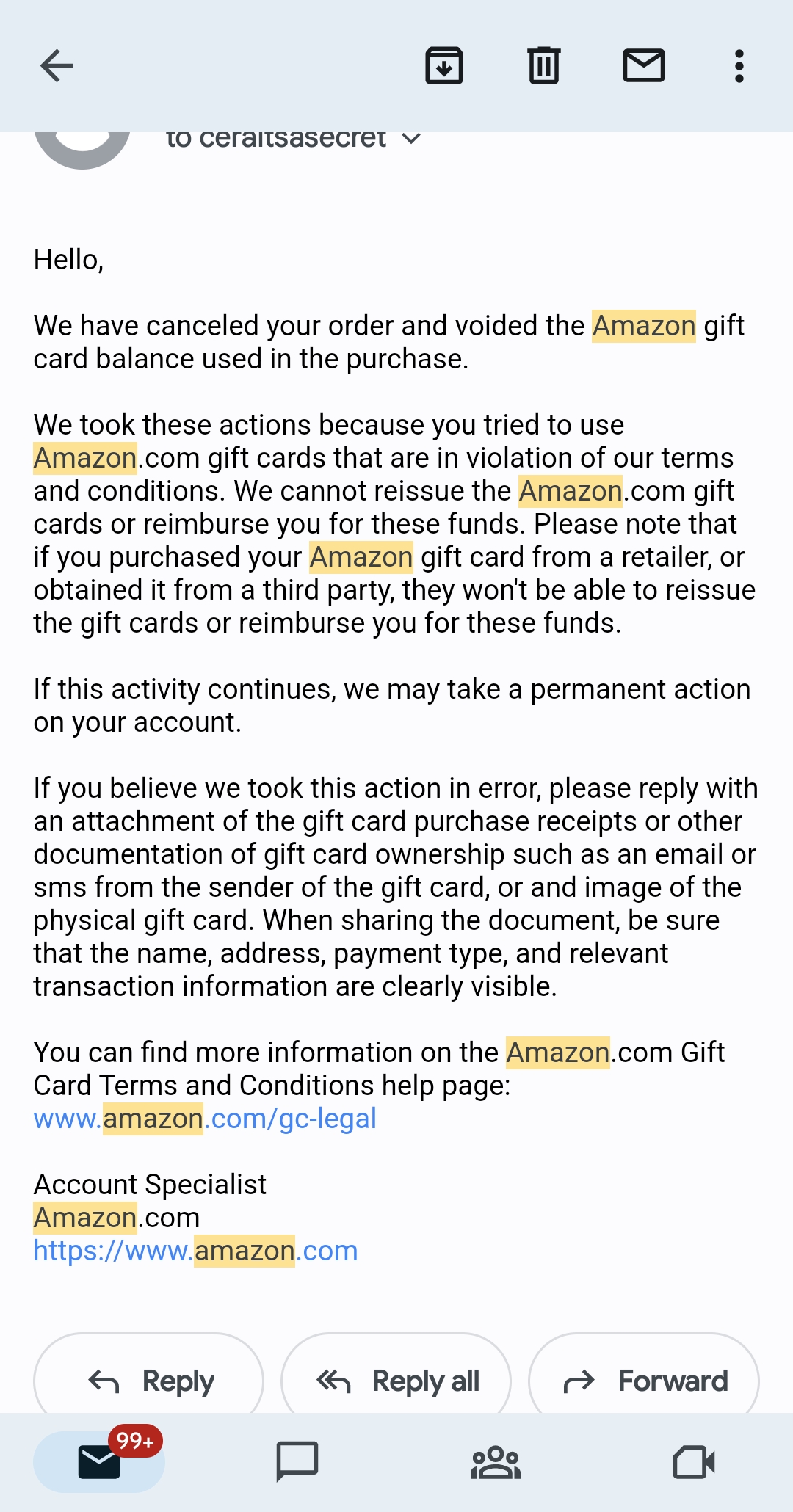Open the https://www.amazon.com link
This screenshot has width=793, height=1512.
[195, 1250]
